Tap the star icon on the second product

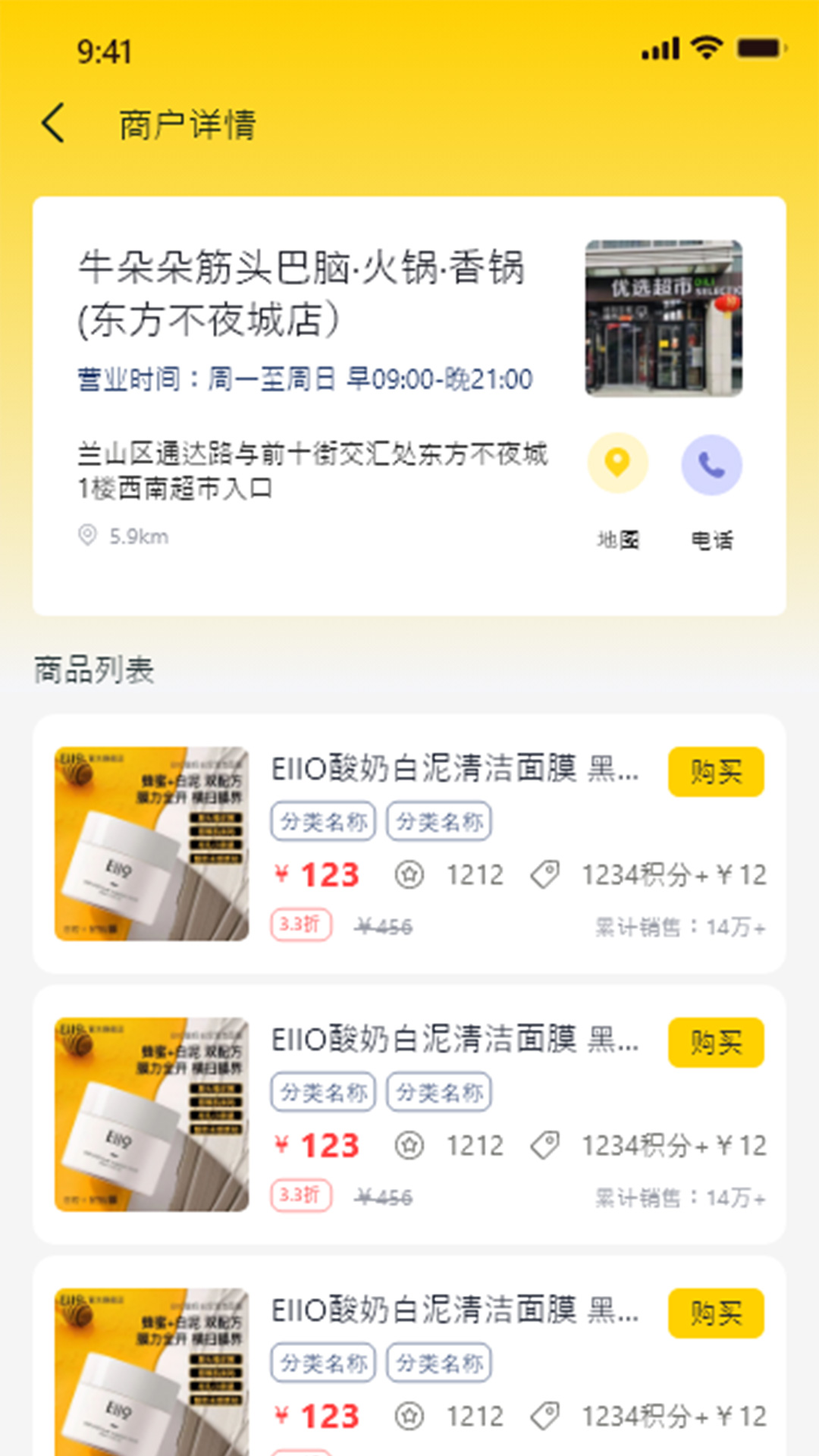pyautogui.click(x=410, y=1145)
